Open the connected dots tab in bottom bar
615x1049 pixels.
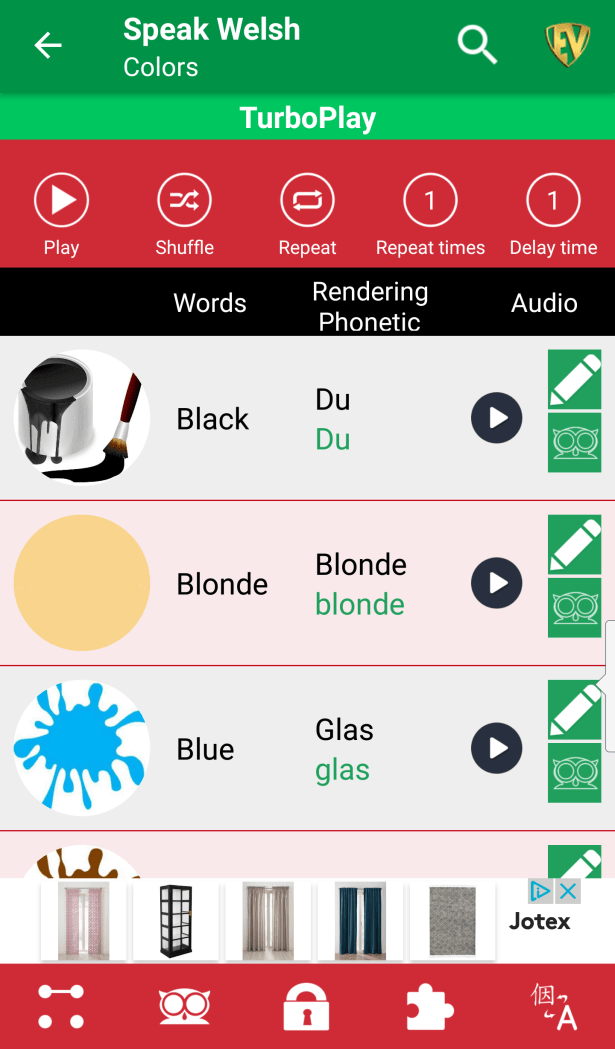[61, 1006]
